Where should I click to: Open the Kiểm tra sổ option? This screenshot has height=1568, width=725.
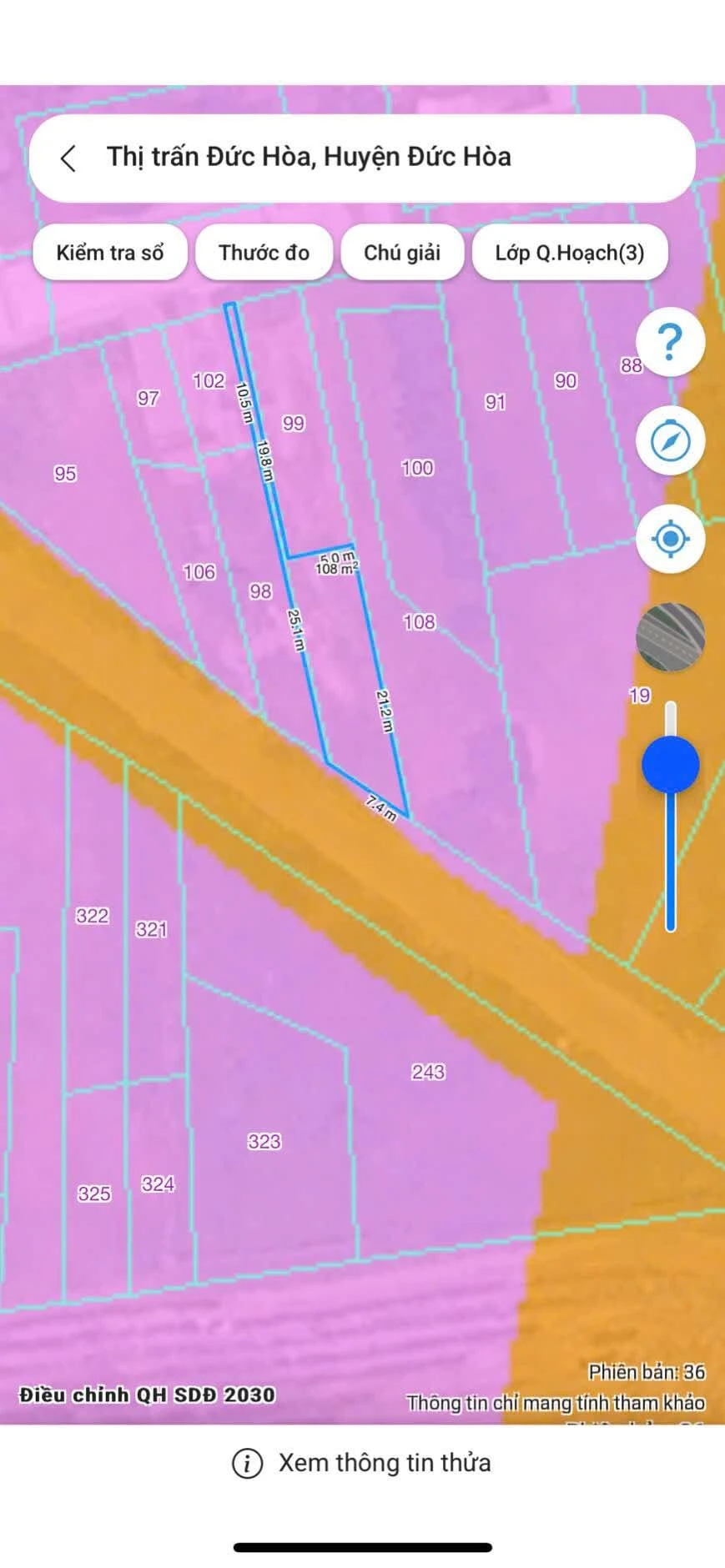point(110,253)
